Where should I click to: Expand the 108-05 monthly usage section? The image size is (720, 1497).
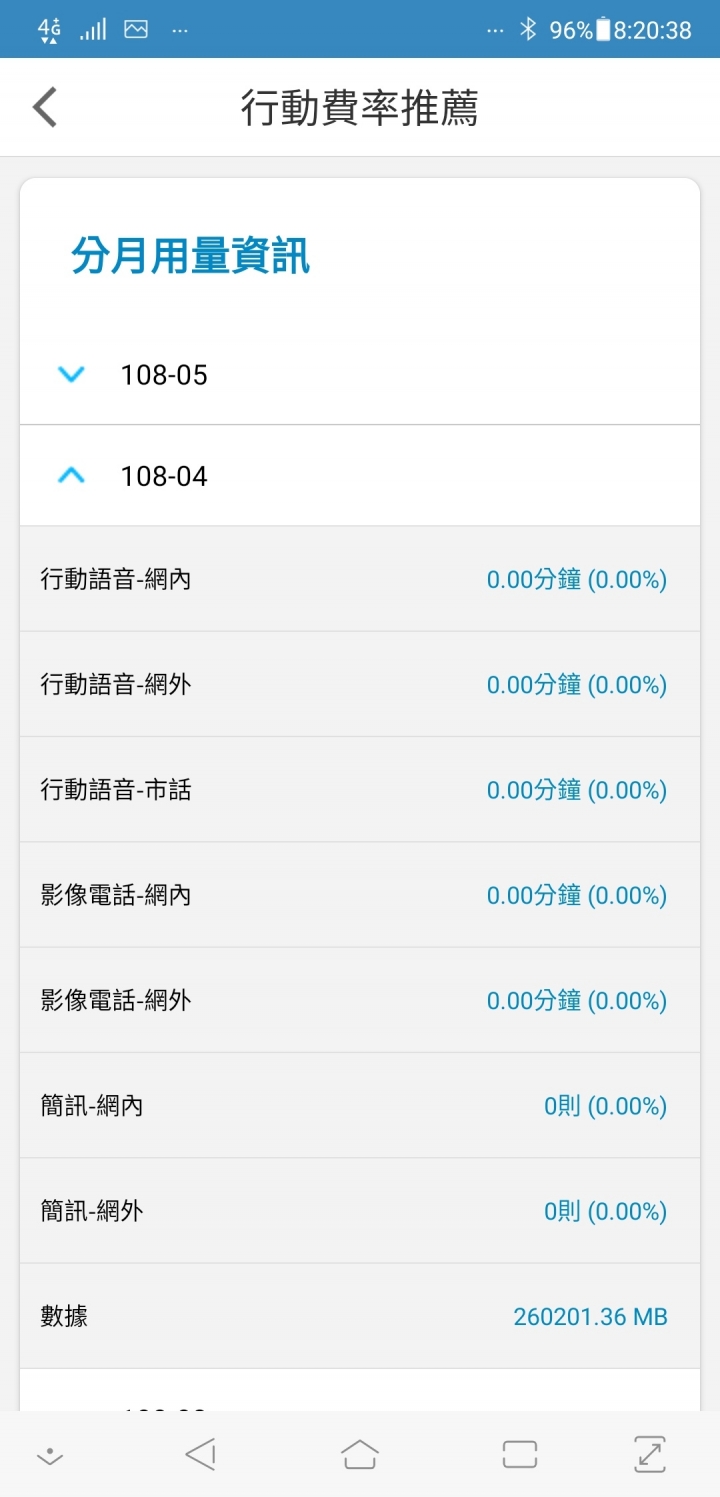point(360,375)
